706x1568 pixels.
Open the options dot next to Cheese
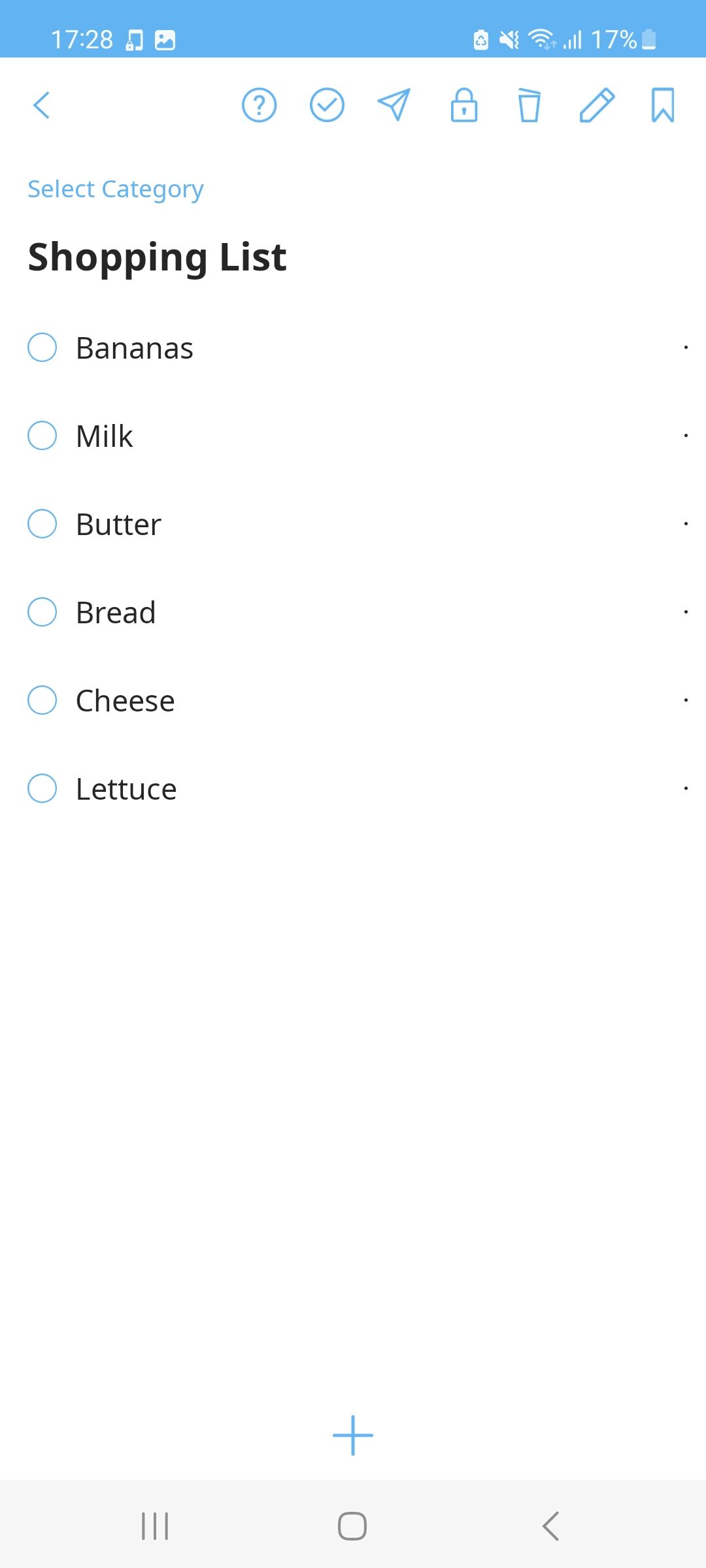click(x=685, y=699)
